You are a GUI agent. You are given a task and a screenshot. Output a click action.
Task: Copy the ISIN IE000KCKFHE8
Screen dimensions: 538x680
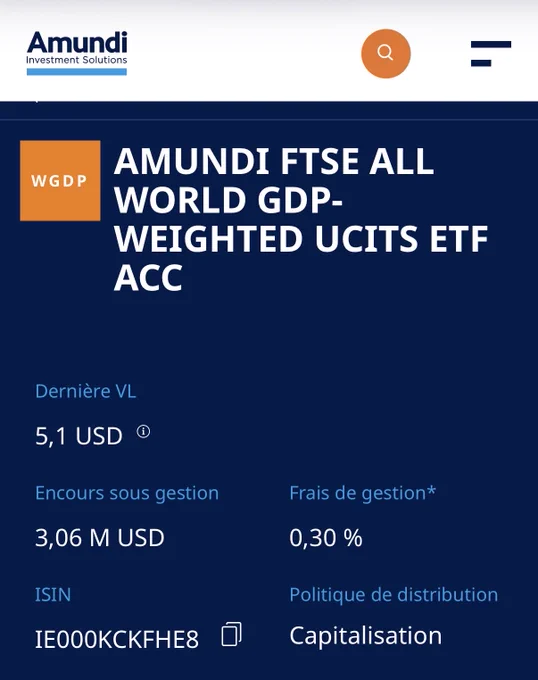(x=232, y=635)
